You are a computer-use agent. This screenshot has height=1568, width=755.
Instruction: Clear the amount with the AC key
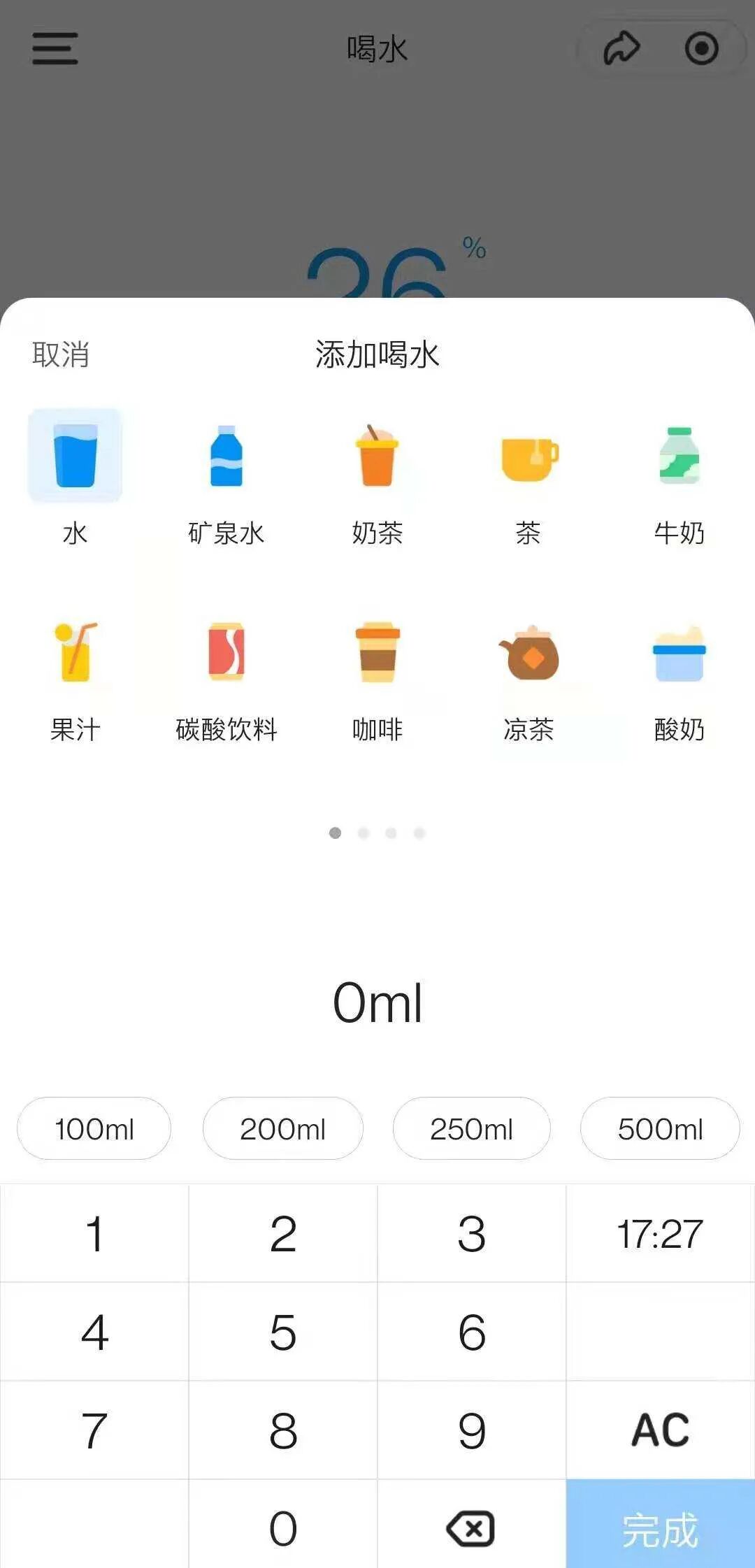click(x=660, y=1430)
